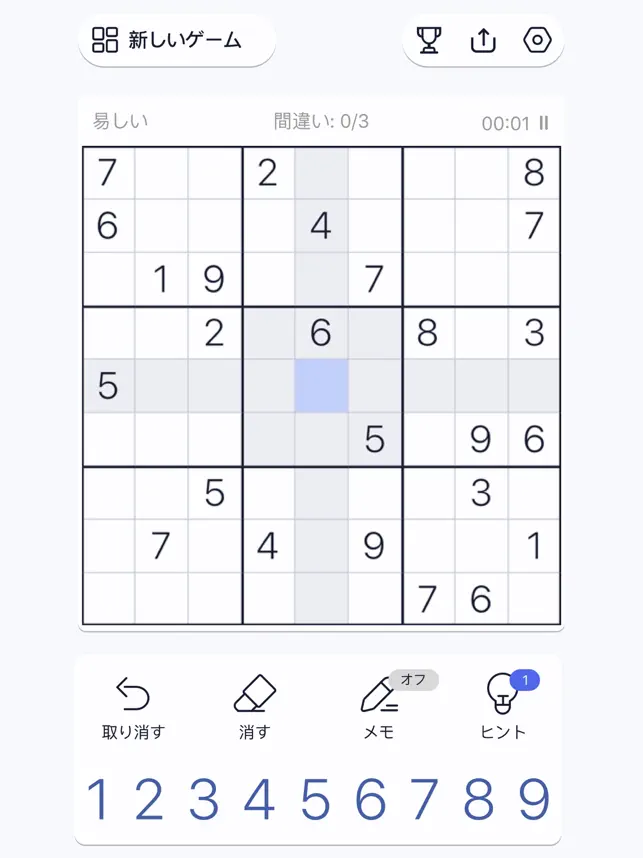Erase the cell with 消す

point(254,706)
